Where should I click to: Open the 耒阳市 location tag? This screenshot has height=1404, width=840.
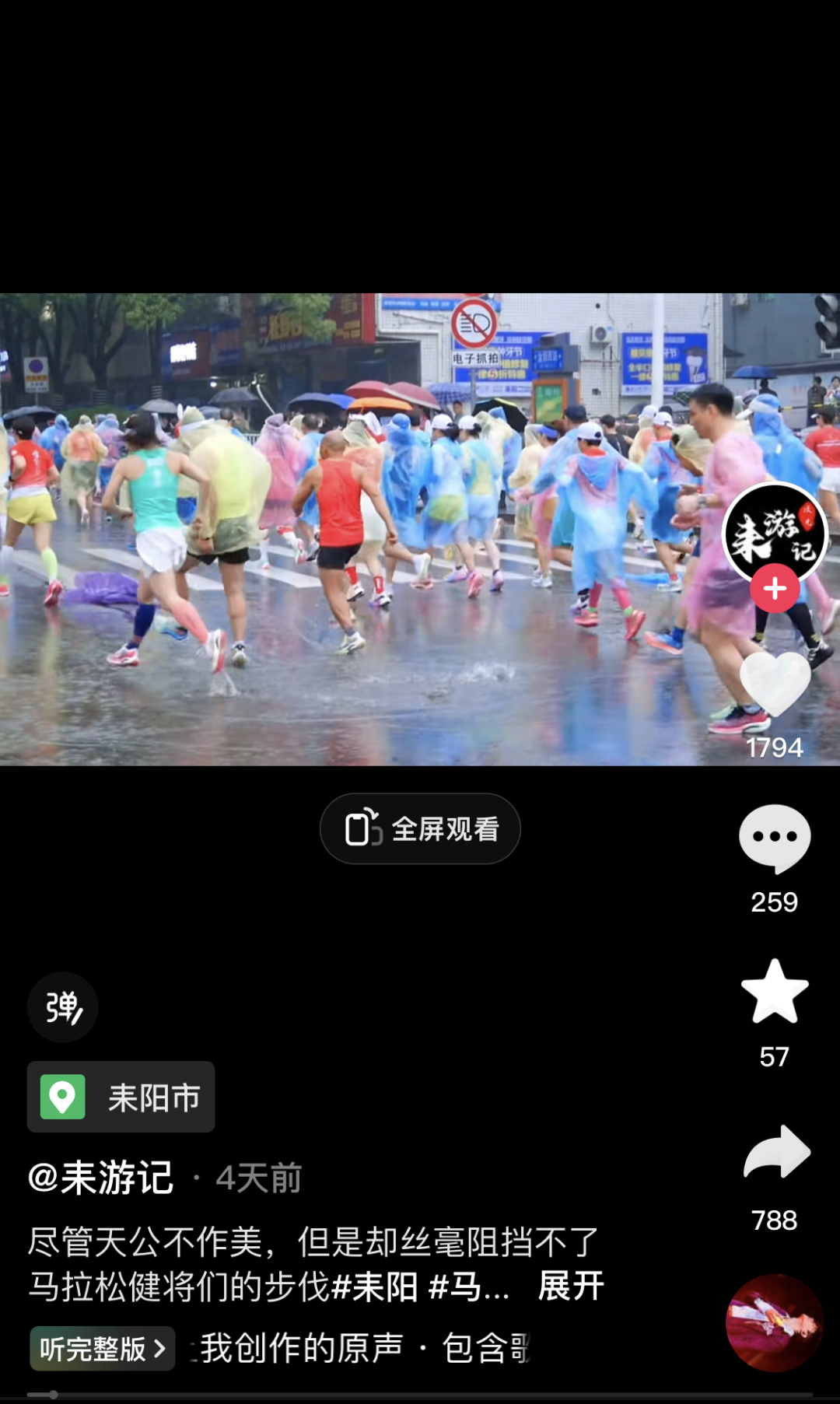click(121, 1097)
